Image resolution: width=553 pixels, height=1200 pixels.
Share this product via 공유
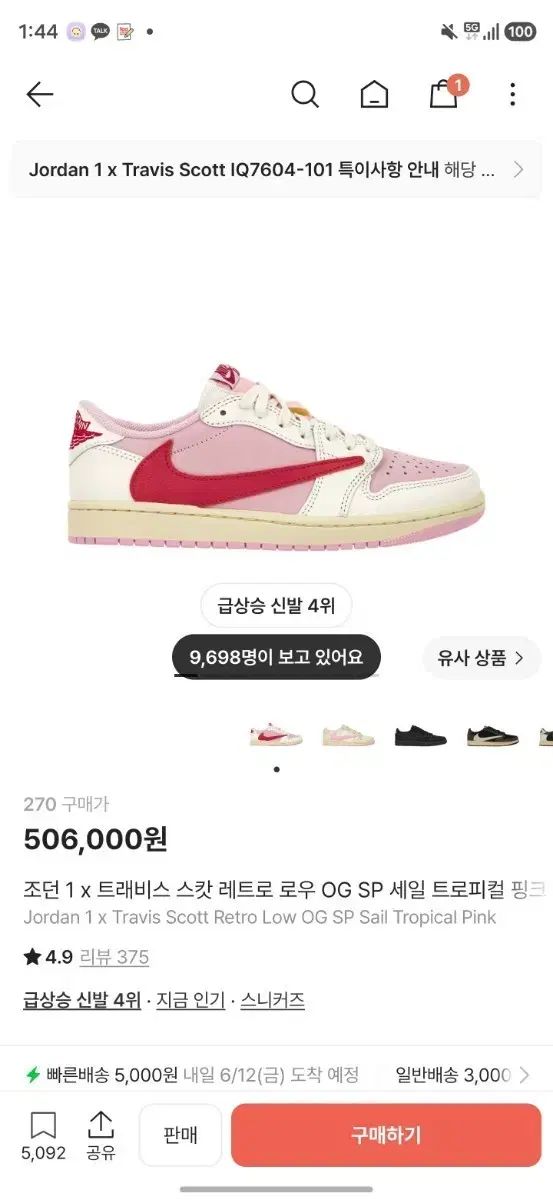[x=100, y=1137]
